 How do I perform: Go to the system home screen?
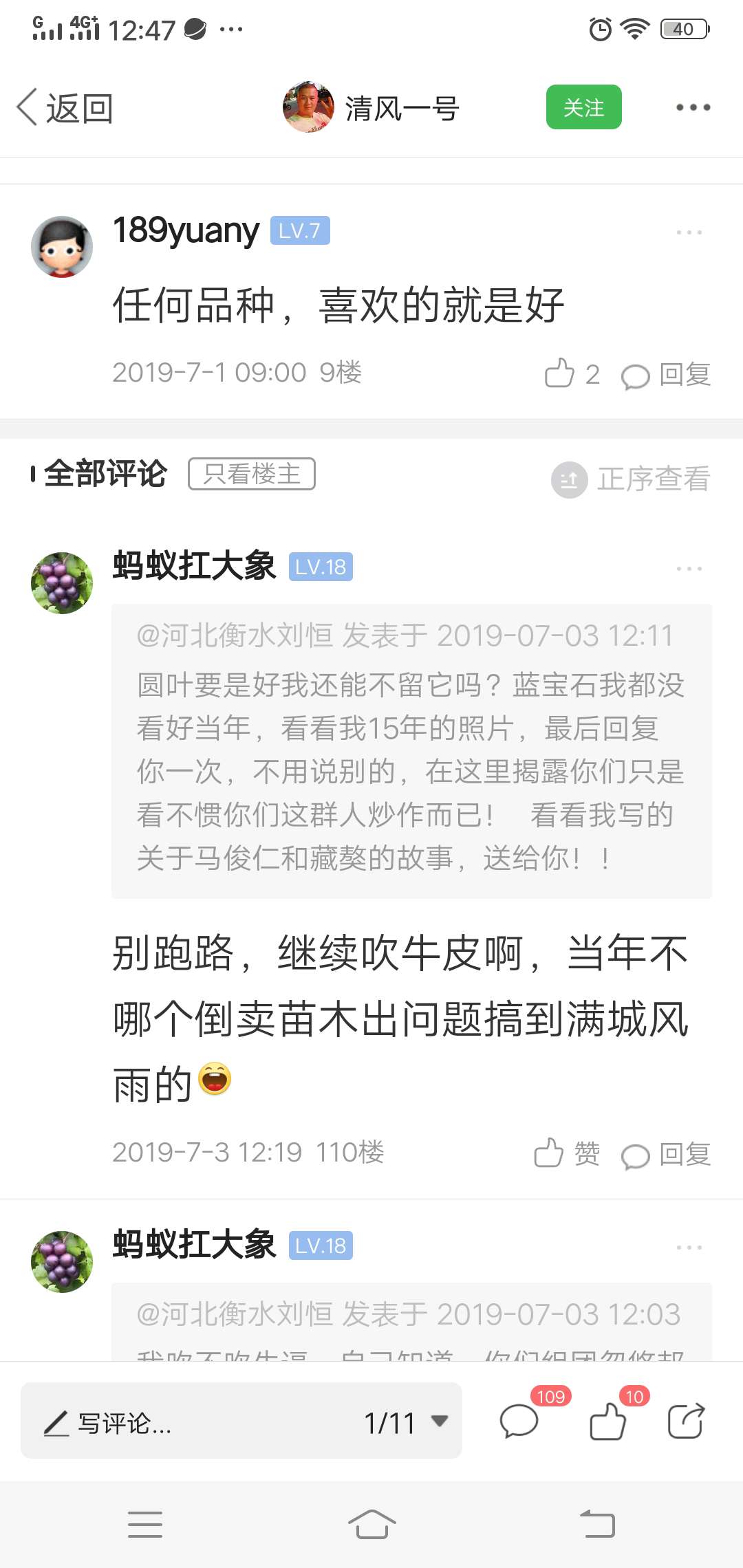(371, 1524)
